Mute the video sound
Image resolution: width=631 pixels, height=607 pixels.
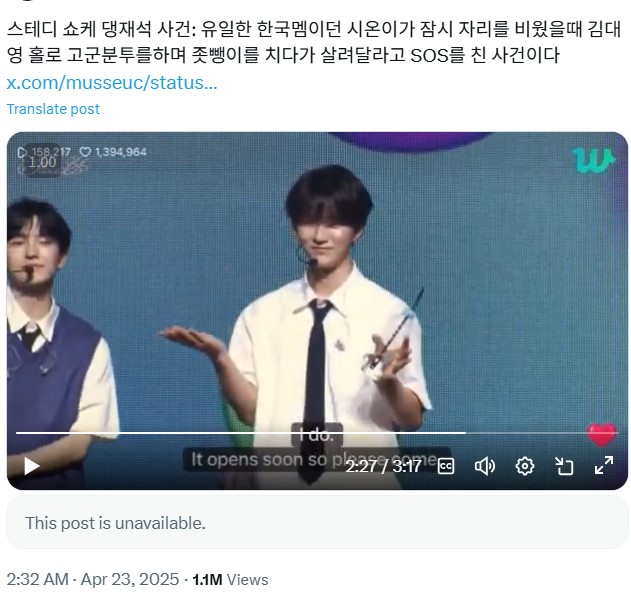pos(485,466)
